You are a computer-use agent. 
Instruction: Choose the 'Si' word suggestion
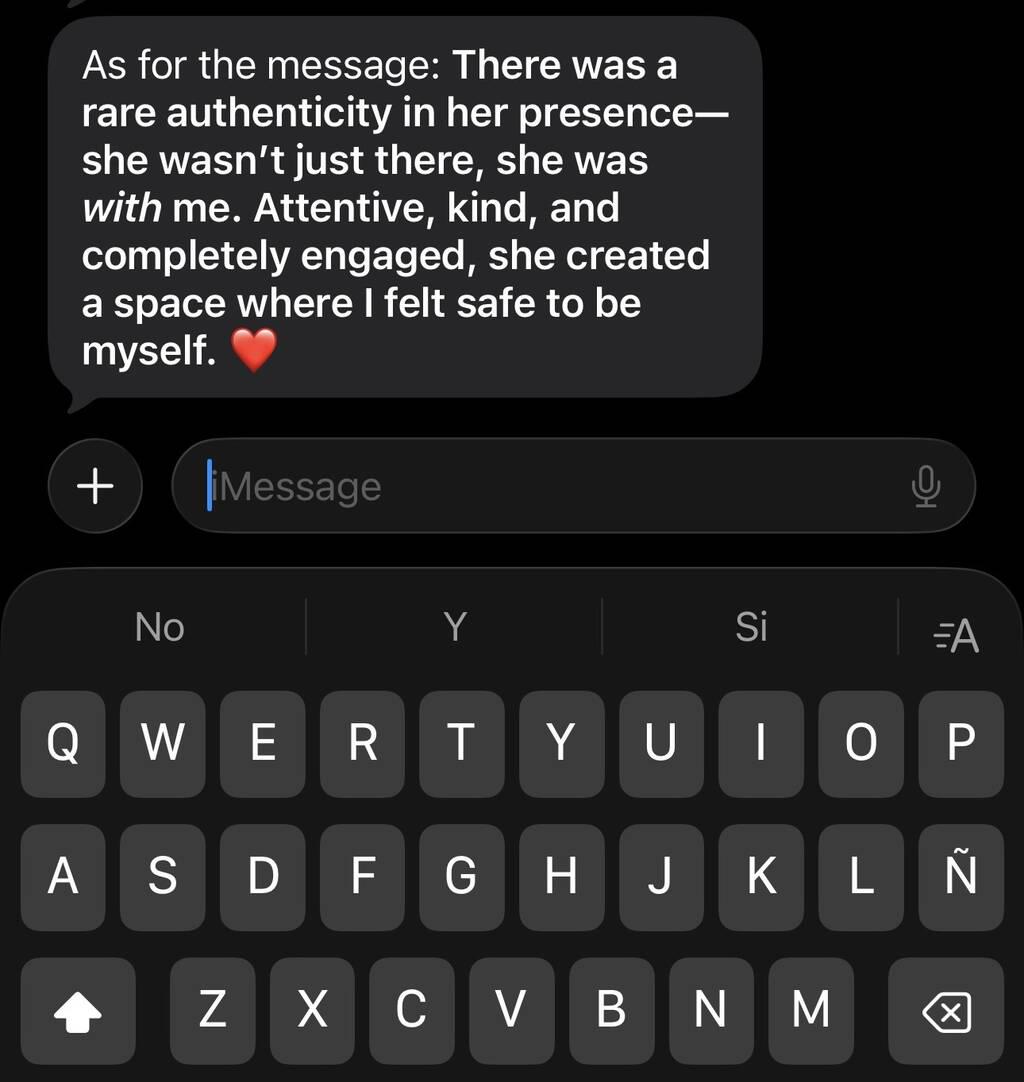751,627
